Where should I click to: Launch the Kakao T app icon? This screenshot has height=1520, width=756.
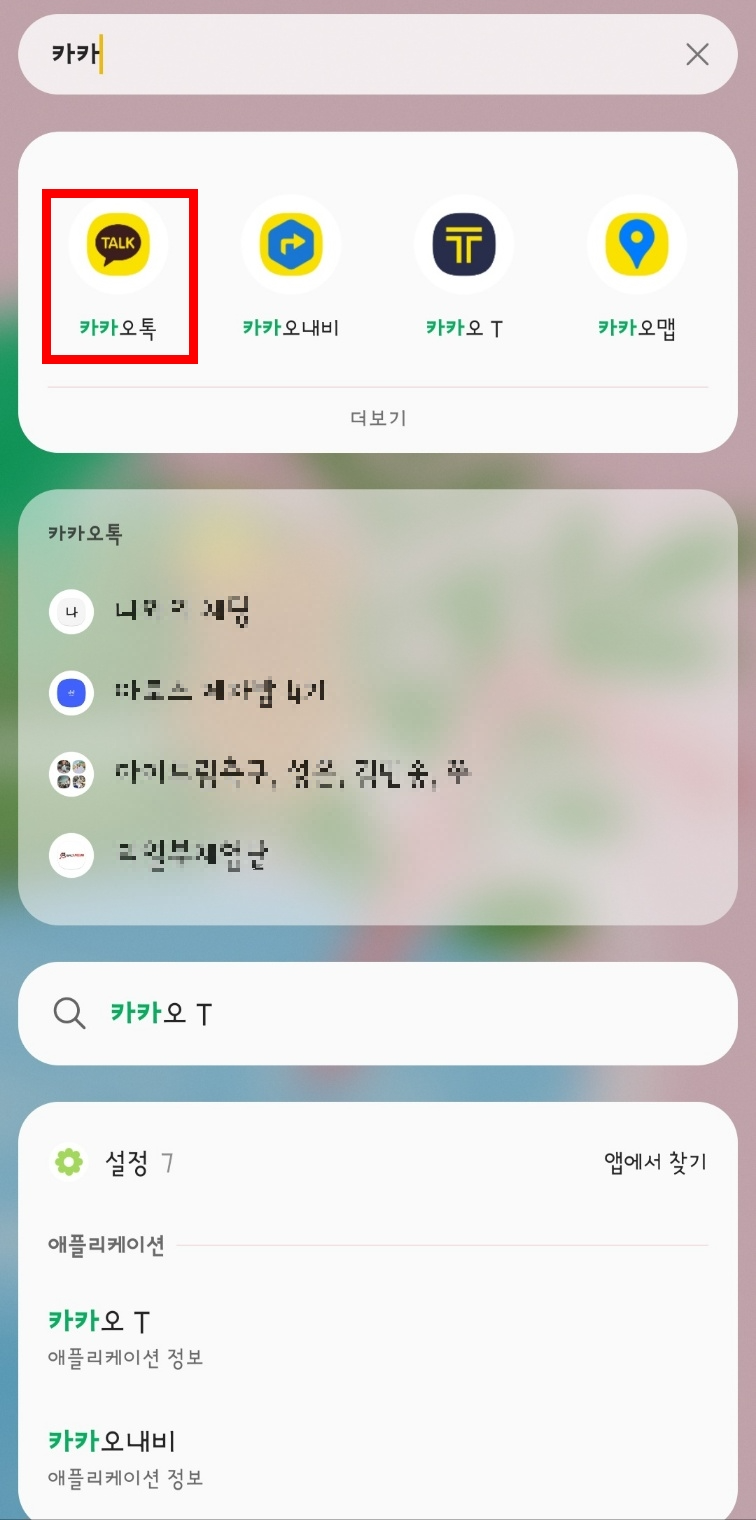tap(464, 243)
